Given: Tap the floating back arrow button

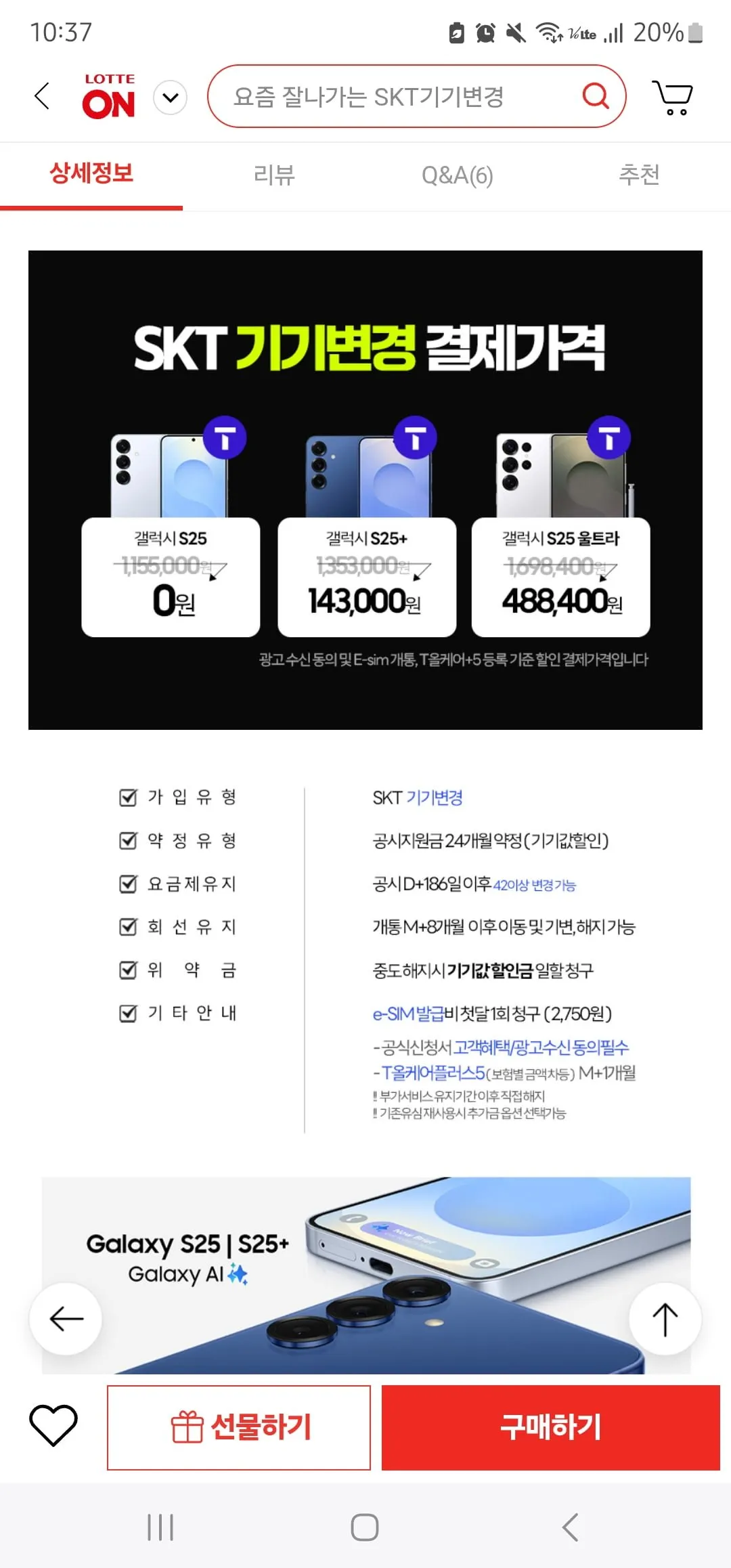Looking at the screenshot, I should 66,1318.
